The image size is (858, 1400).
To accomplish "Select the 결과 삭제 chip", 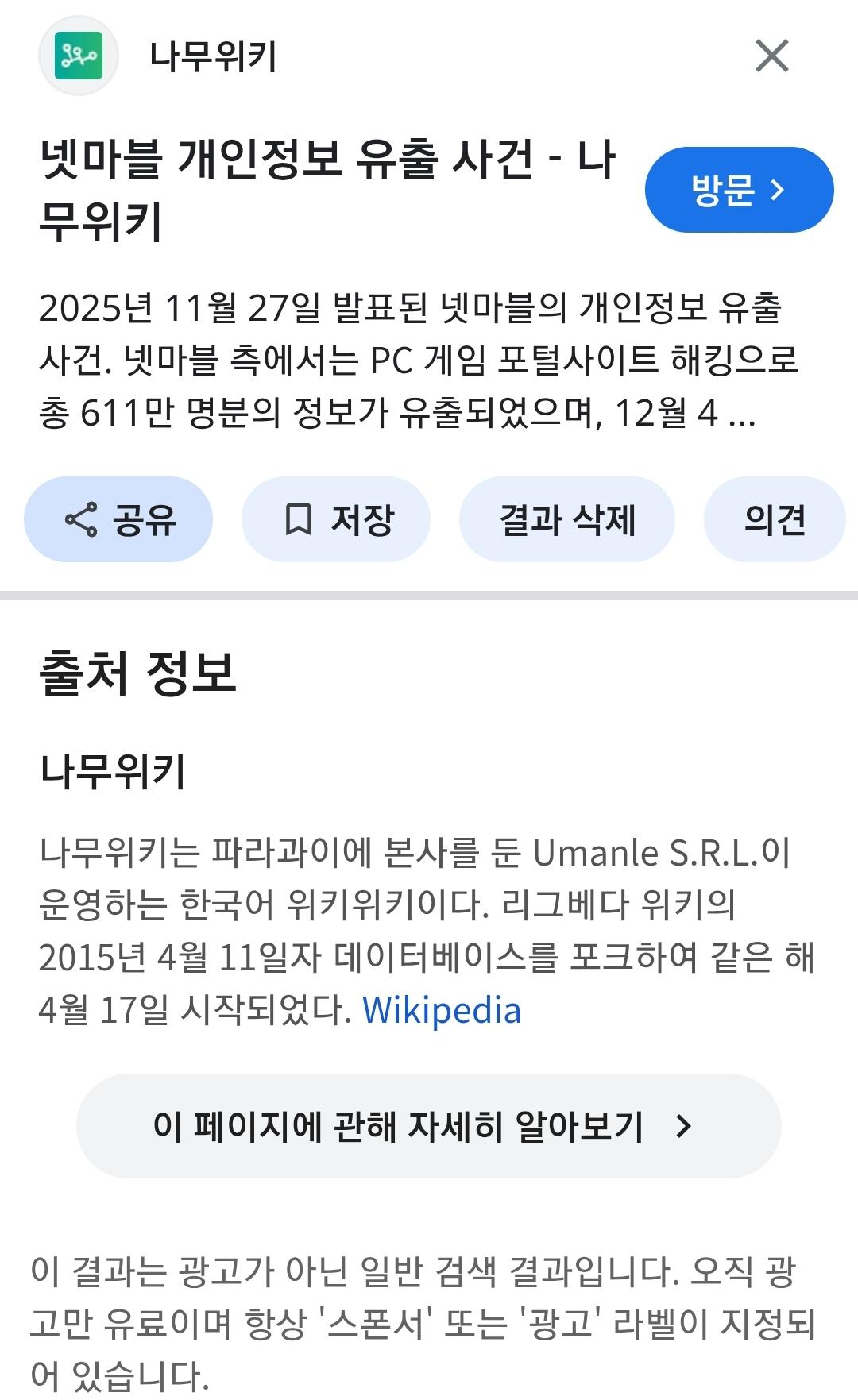I will (566, 520).
